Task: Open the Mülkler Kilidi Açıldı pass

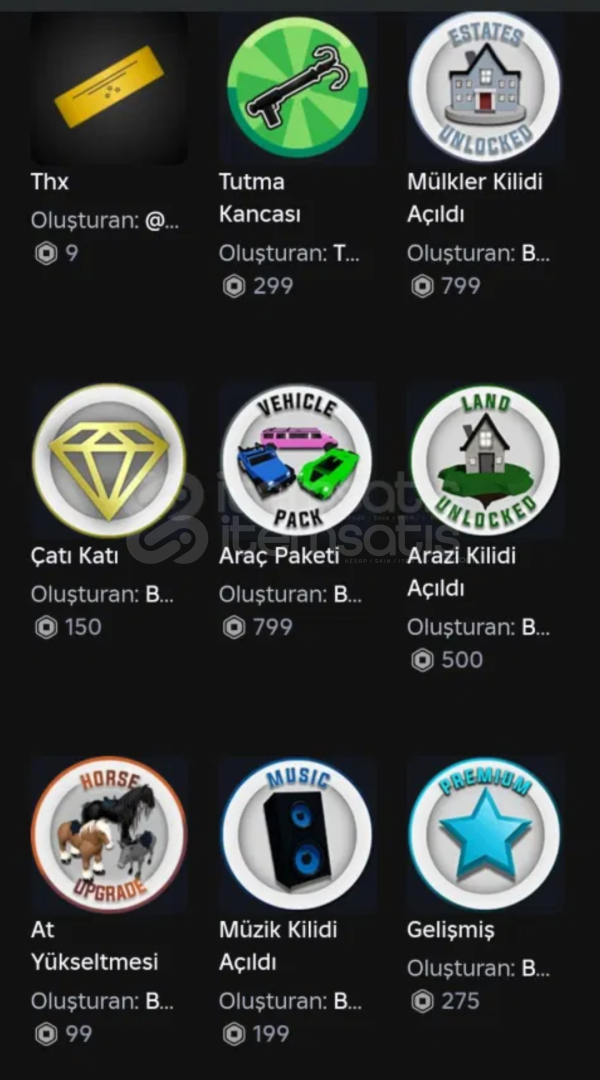Action: pyautogui.click(x=485, y=88)
